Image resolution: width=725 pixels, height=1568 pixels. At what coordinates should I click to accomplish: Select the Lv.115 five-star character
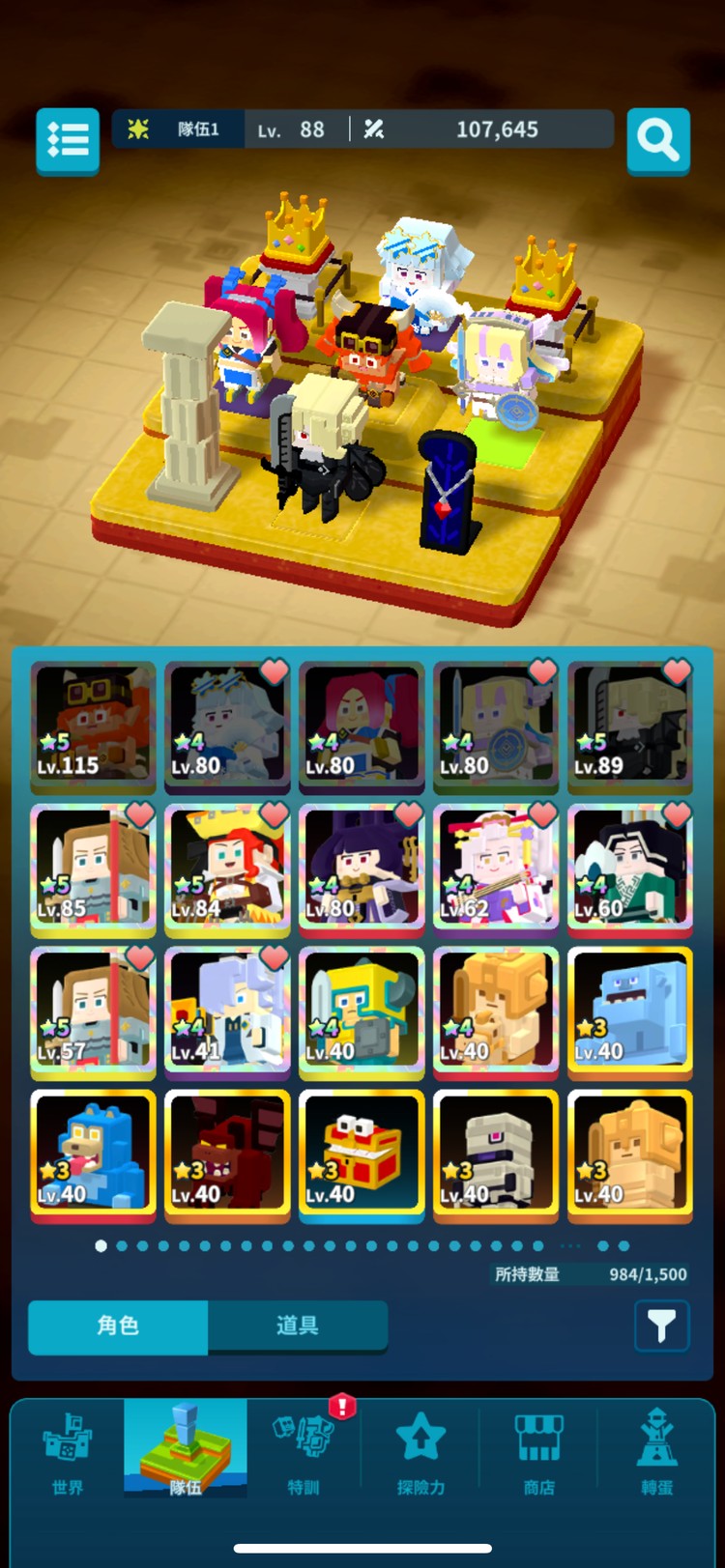93,722
